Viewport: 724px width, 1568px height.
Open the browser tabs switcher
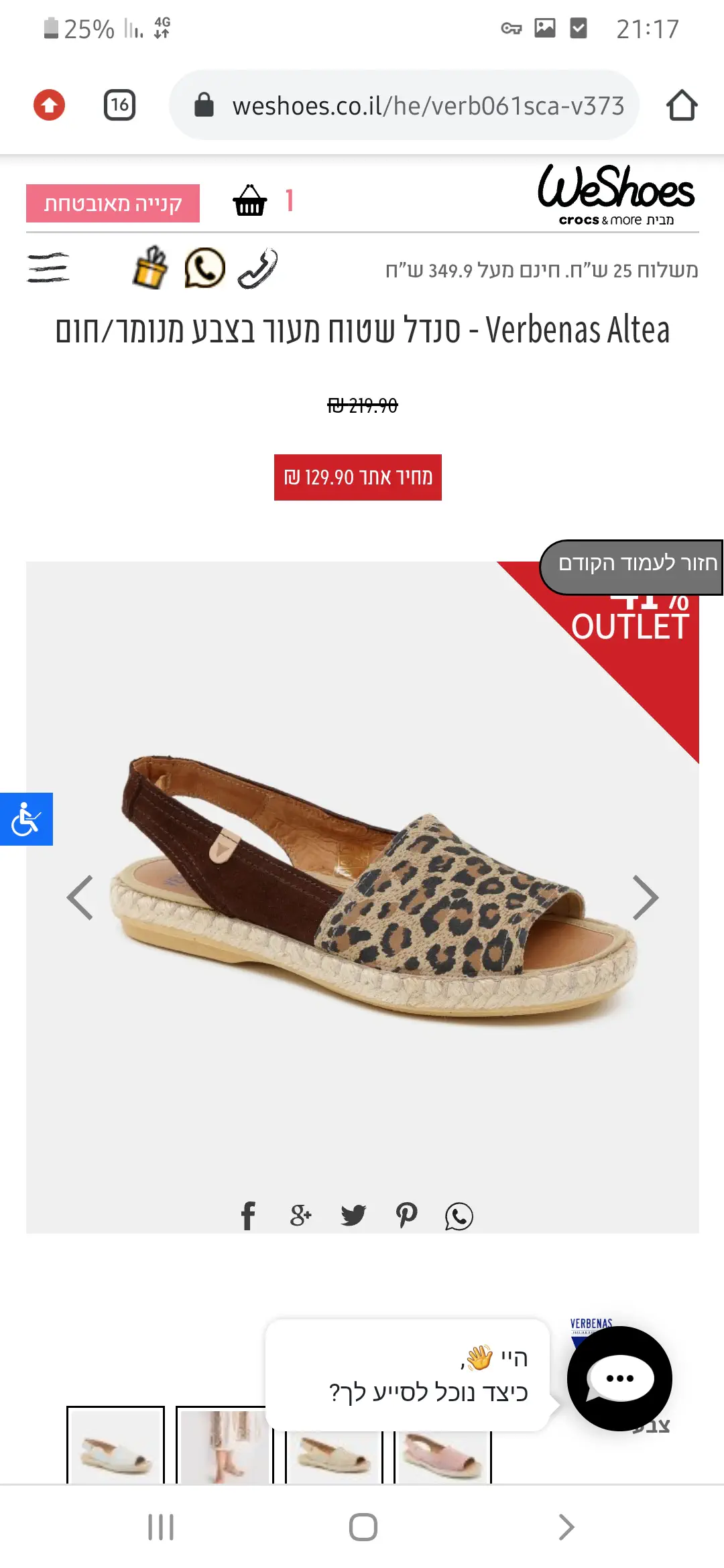coord(119,105)
